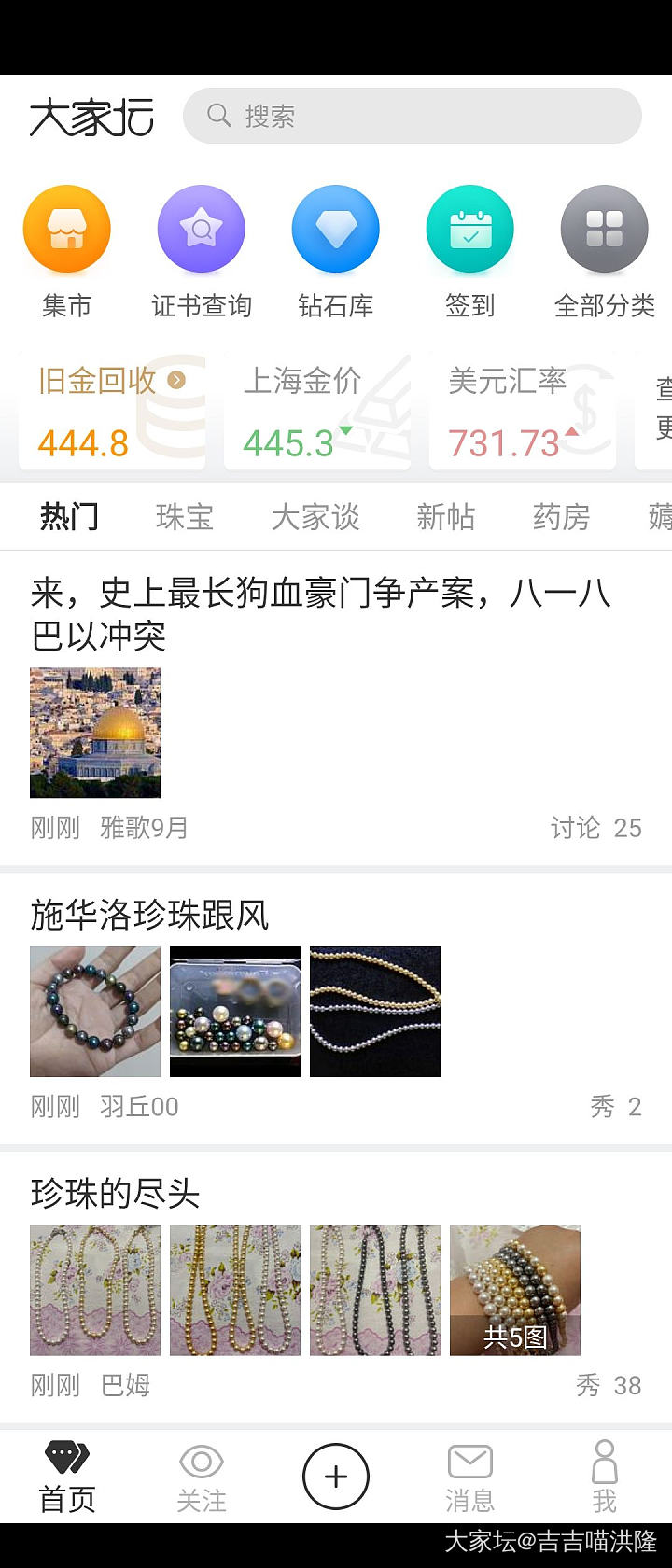Screen dimensions: 672x1568
Task: Switch to the 大家谈 tab
Action: coord(315,516)
